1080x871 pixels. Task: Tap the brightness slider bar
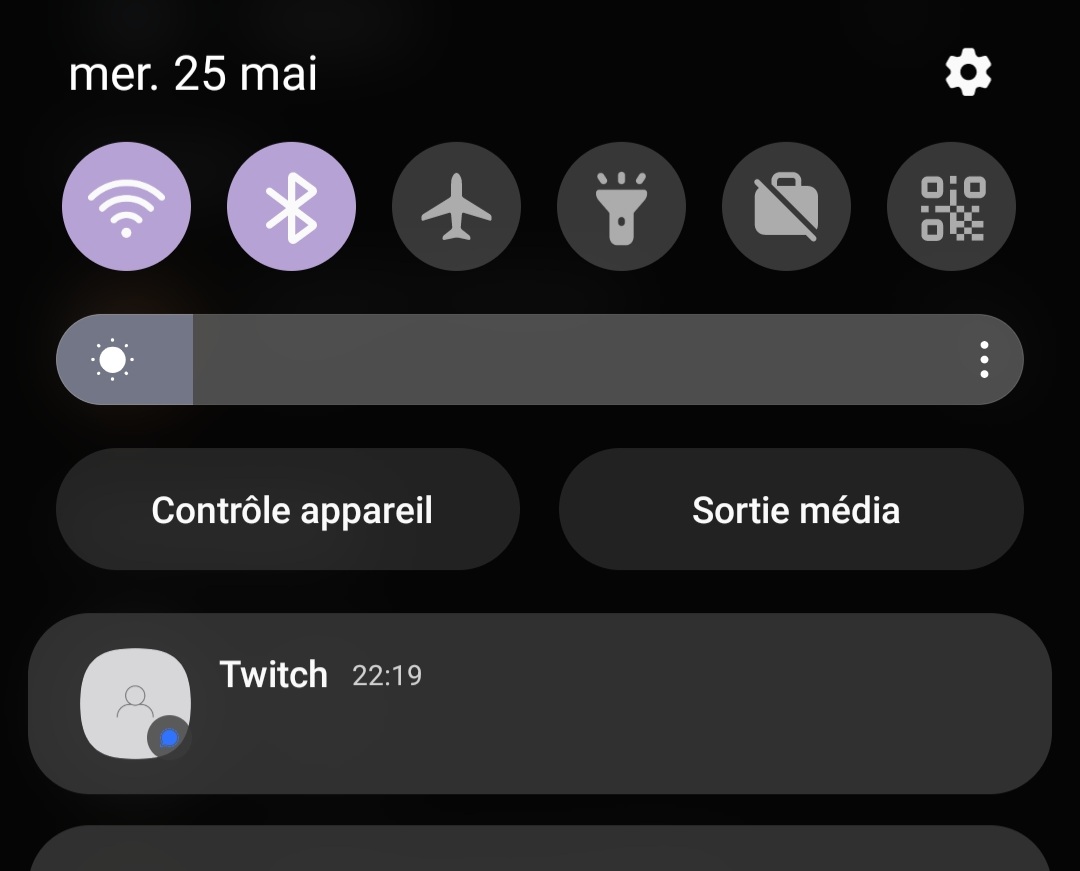[x=540, y=359]
